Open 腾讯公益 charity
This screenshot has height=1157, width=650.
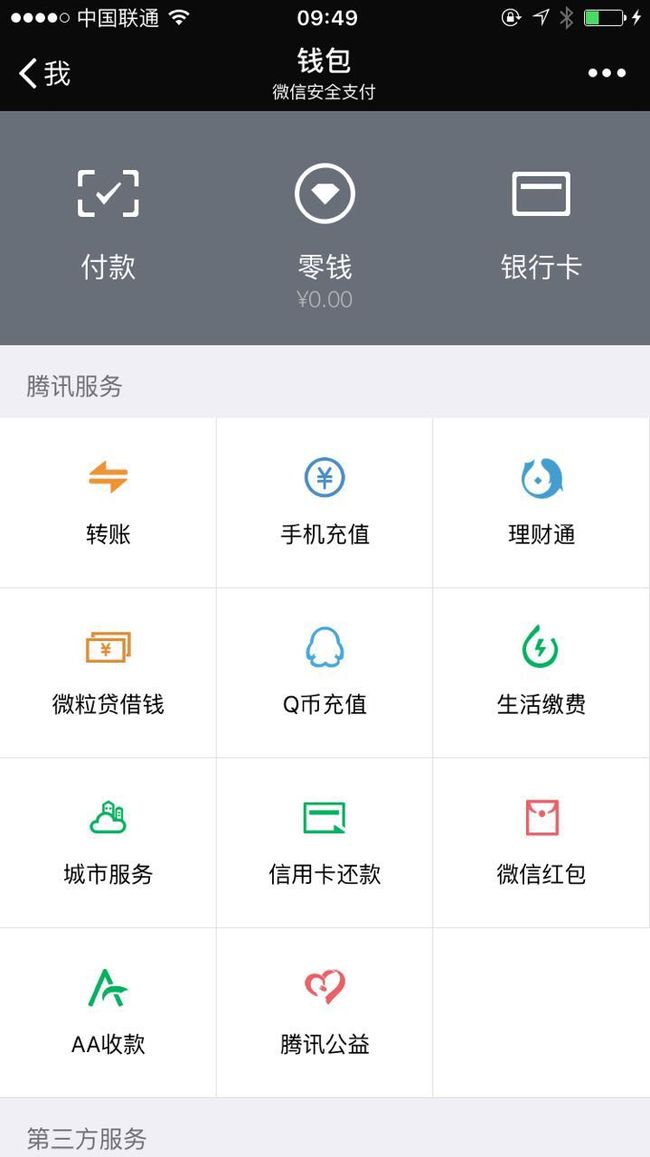(325, 1012)
